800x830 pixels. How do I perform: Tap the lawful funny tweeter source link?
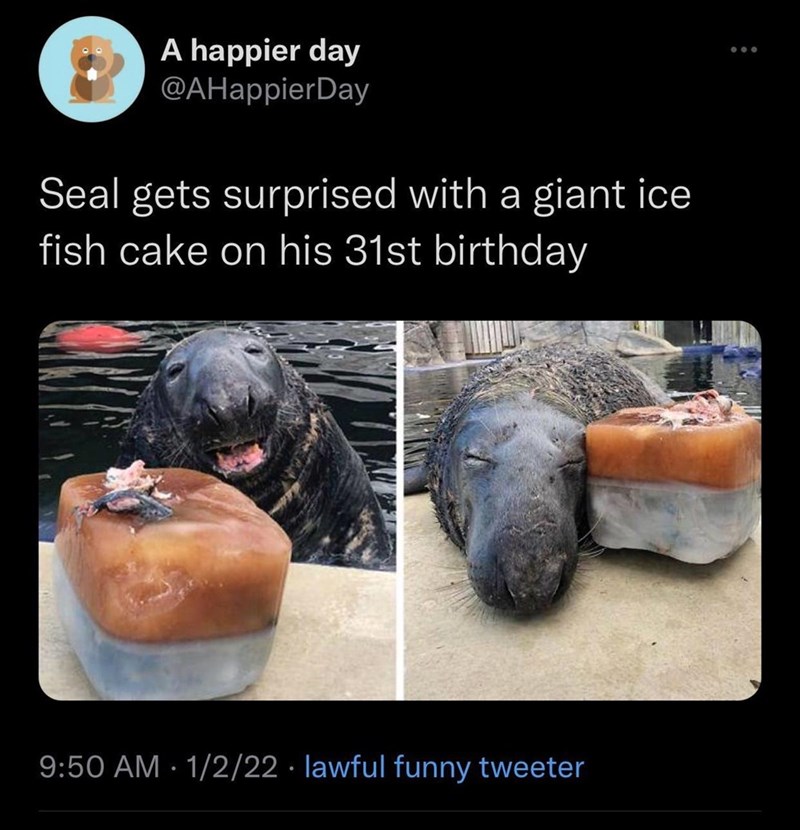pos(443,767)
